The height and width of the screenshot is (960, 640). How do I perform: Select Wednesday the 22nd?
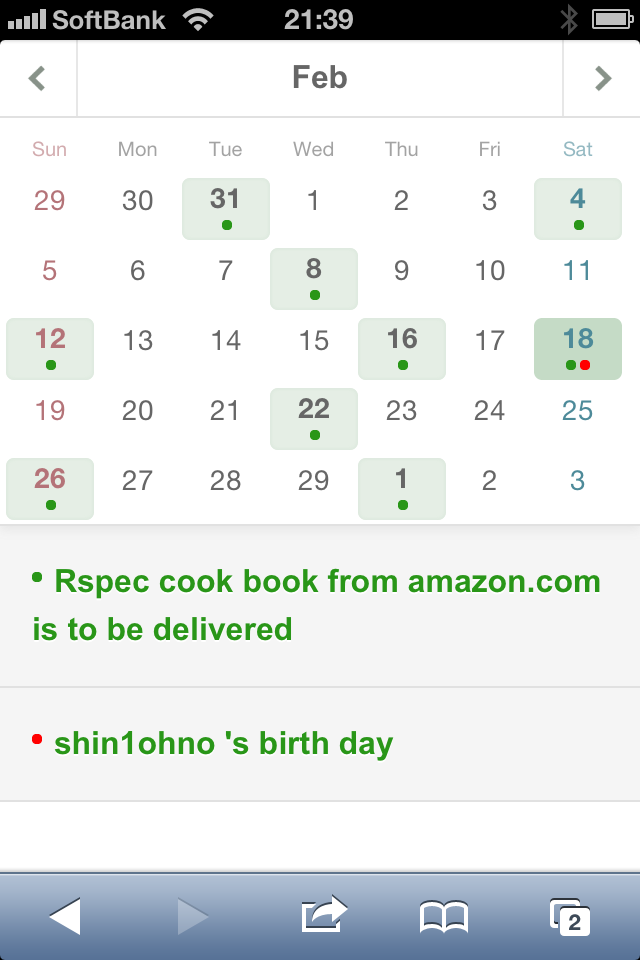[314, 418]
